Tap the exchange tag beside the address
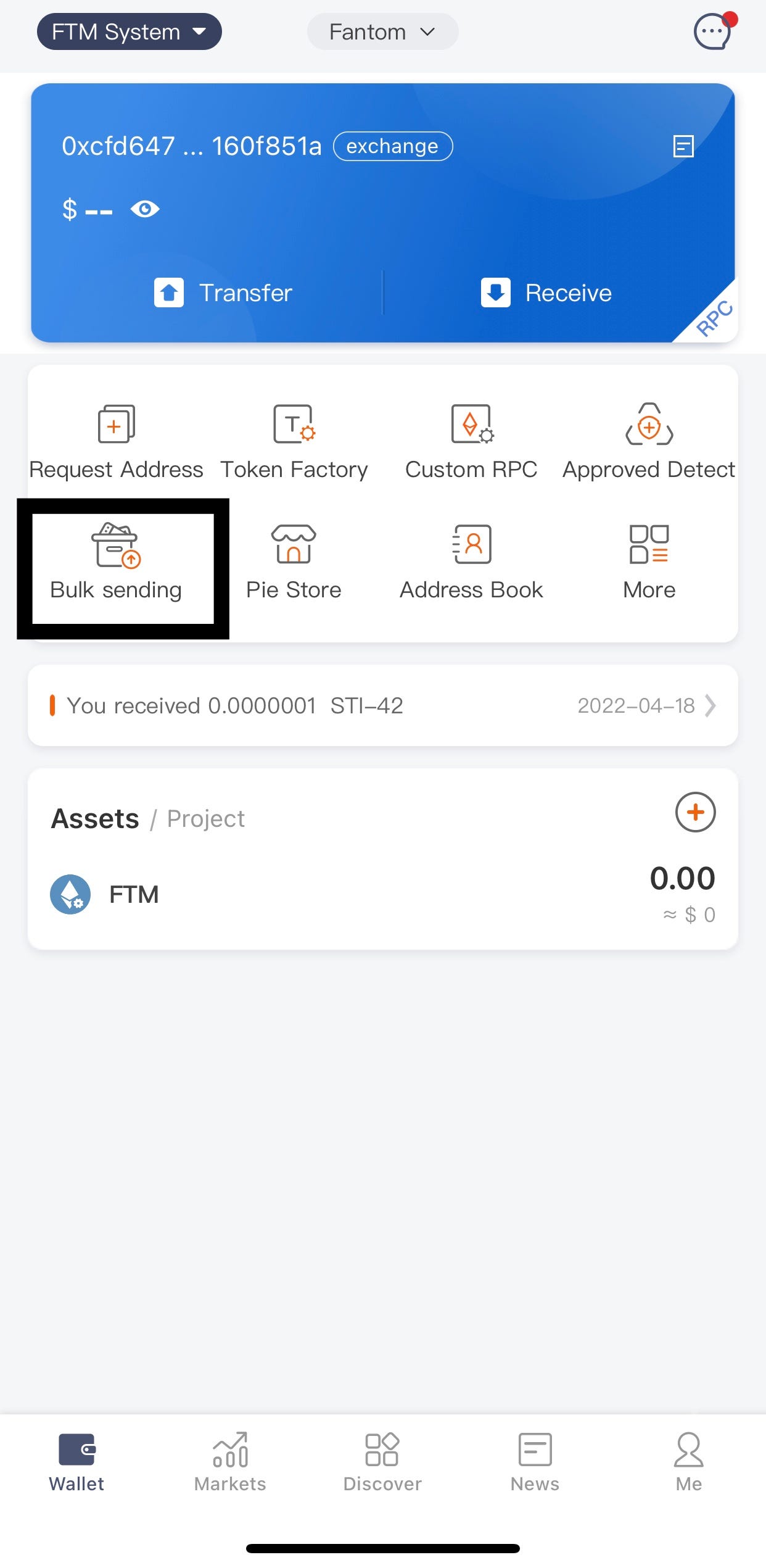766x1568 pixels. (x=393, y=146)
